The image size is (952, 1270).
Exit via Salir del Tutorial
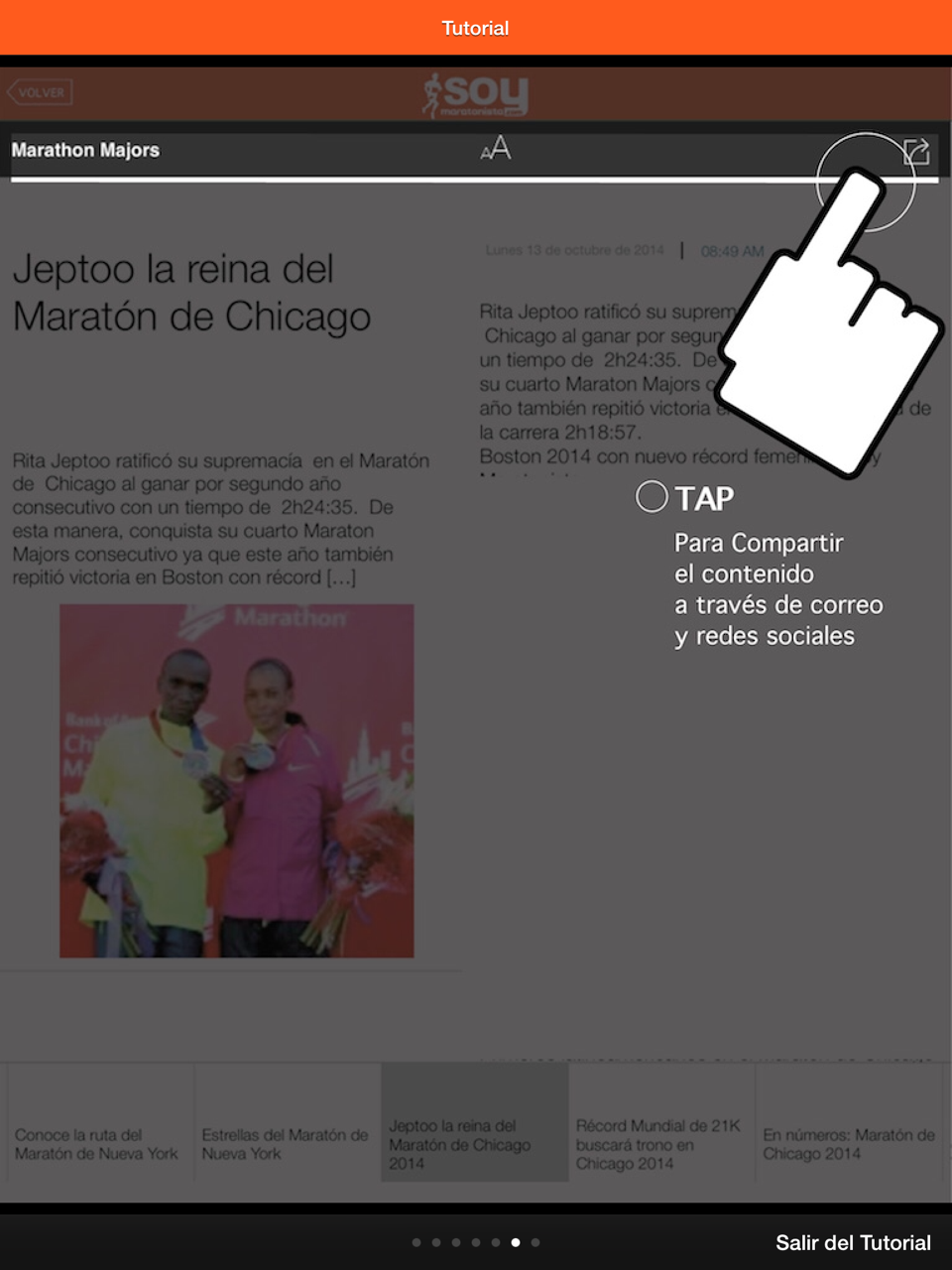click(x=853, y=1242)
